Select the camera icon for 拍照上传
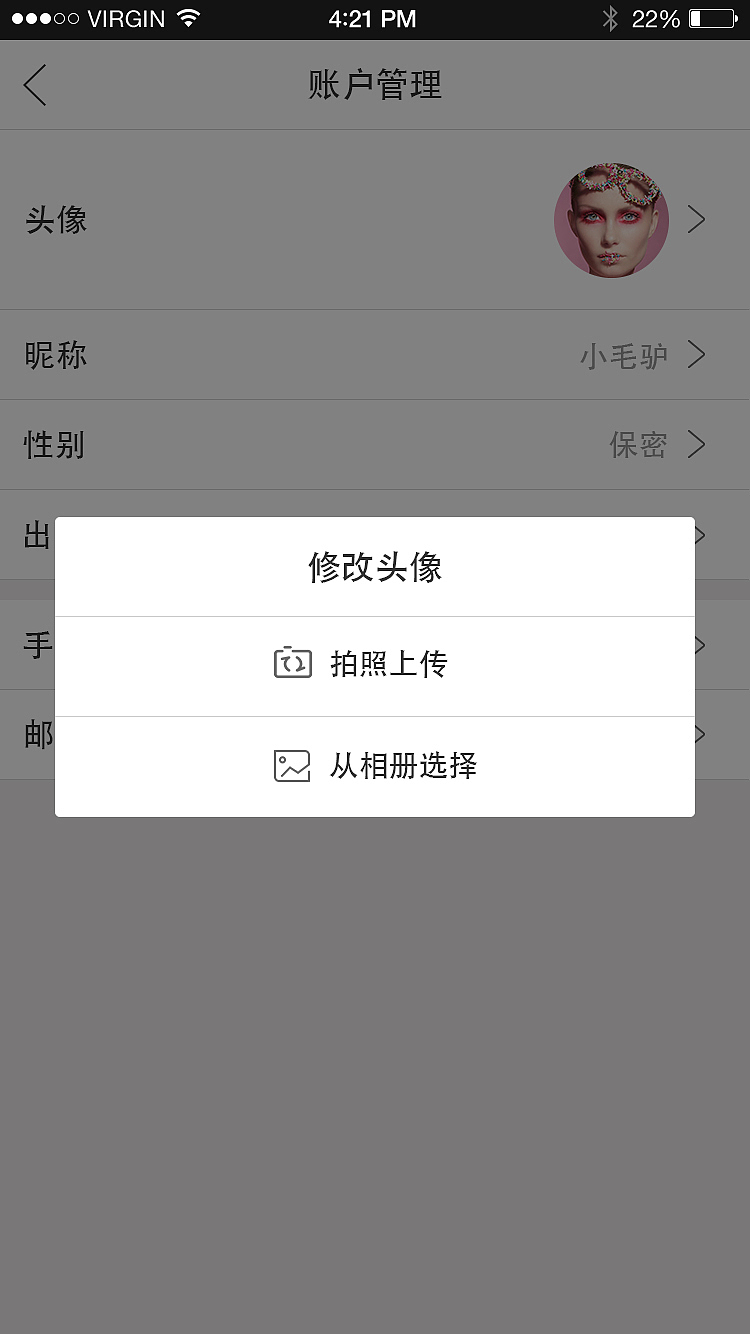 [291, 663]
